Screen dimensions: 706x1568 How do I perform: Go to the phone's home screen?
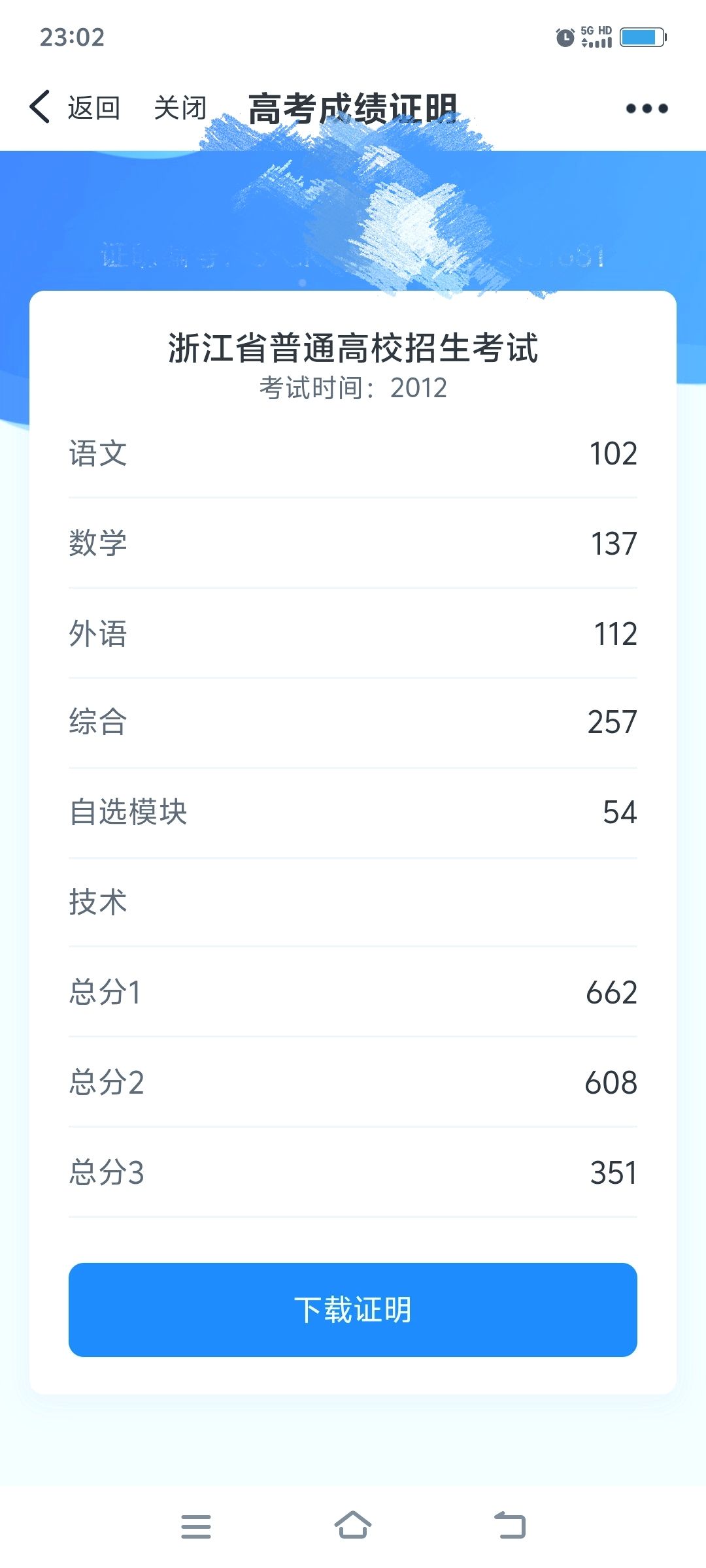point(353,1525)
